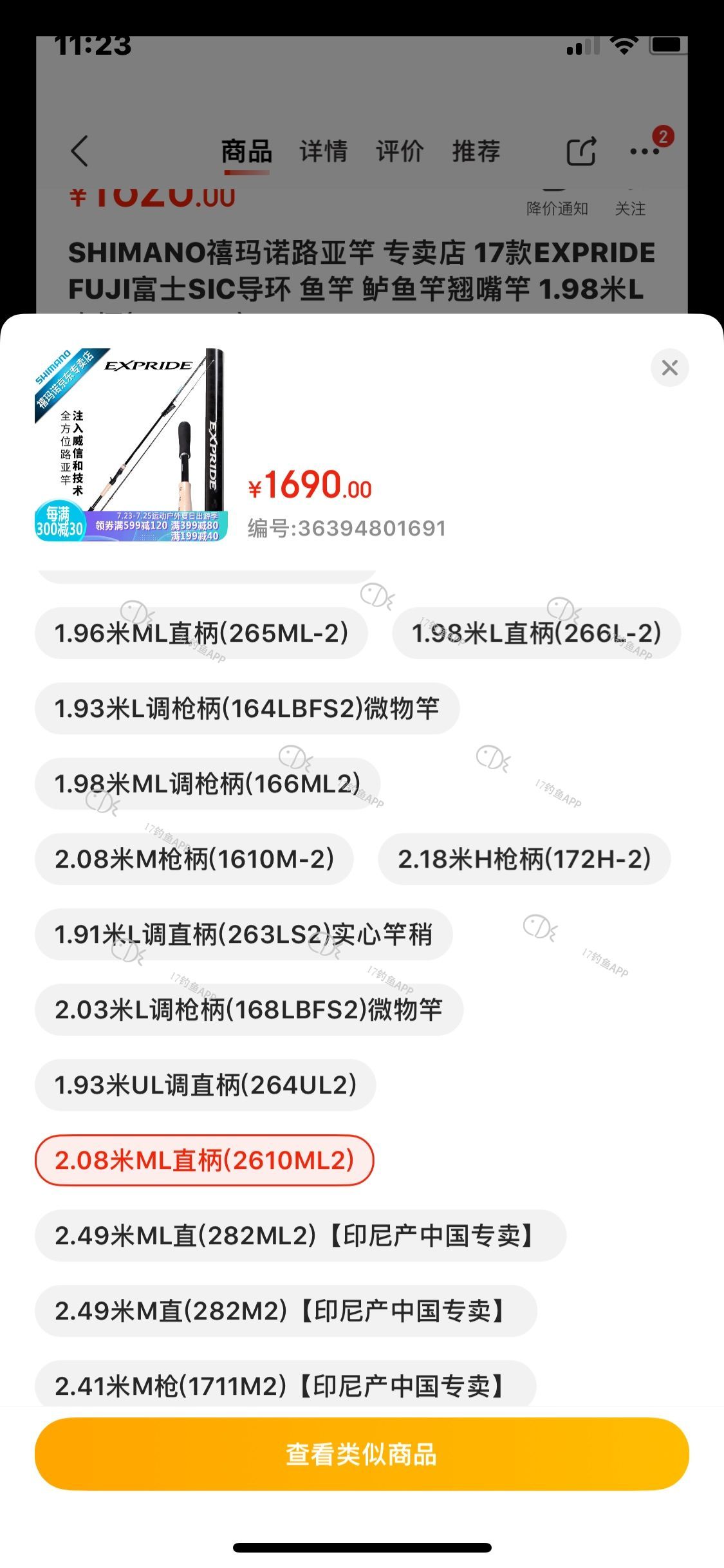Select 1.98米ML调枪柄(166ML2) option
Screen dimensions: 724x1568
[207, 784]
